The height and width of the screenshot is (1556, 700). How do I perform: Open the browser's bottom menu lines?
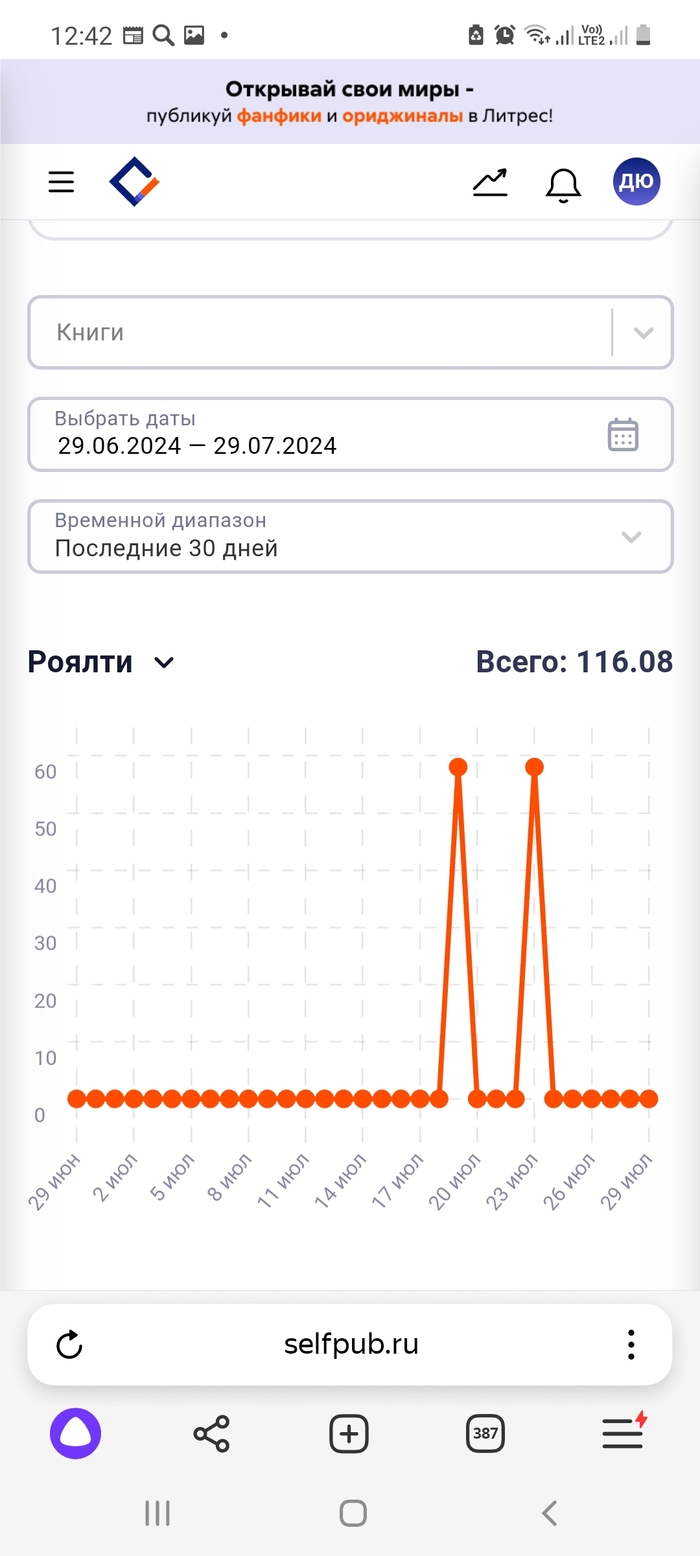[623, 1434]
